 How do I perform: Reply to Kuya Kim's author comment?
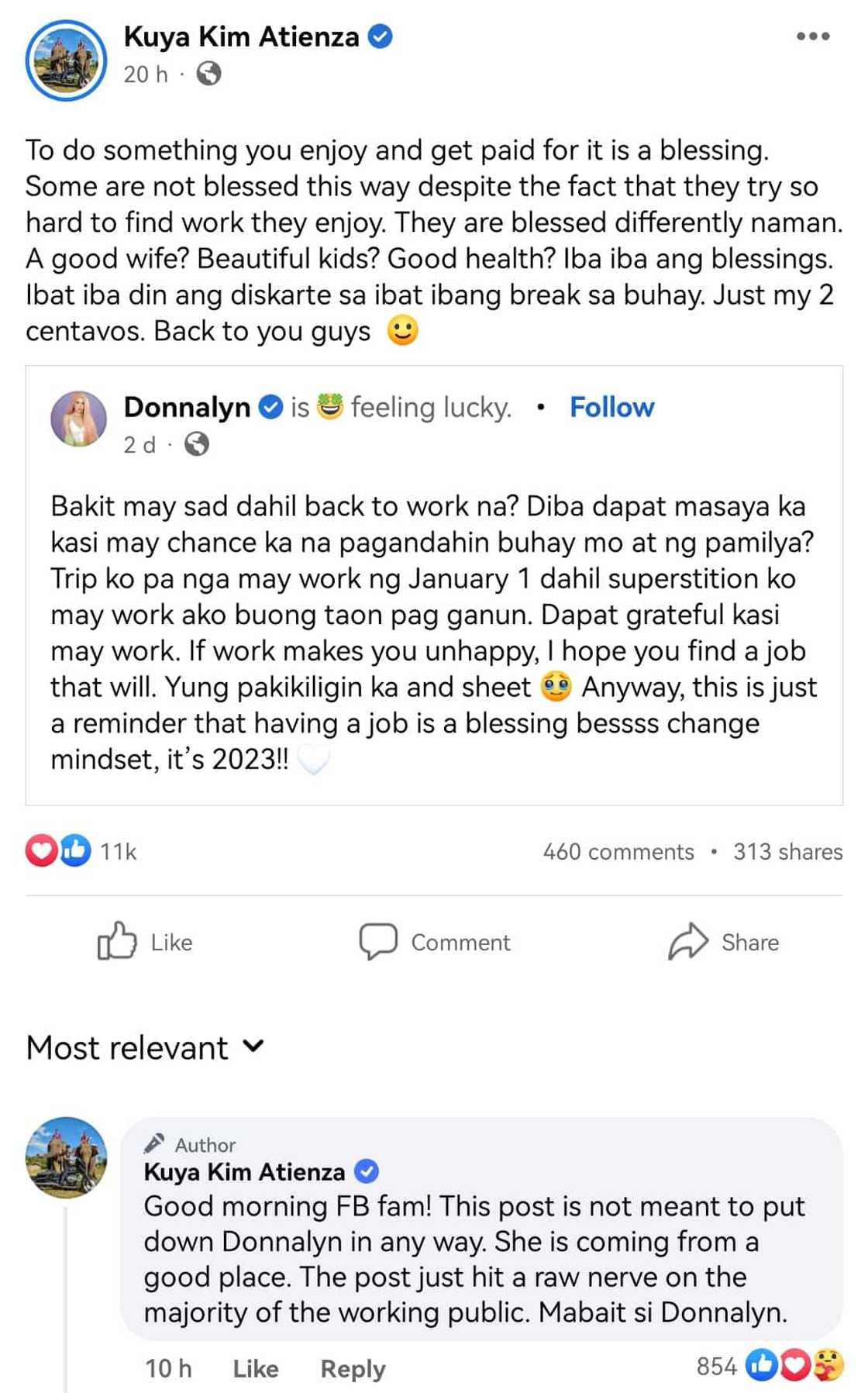tap(353, 1368)
